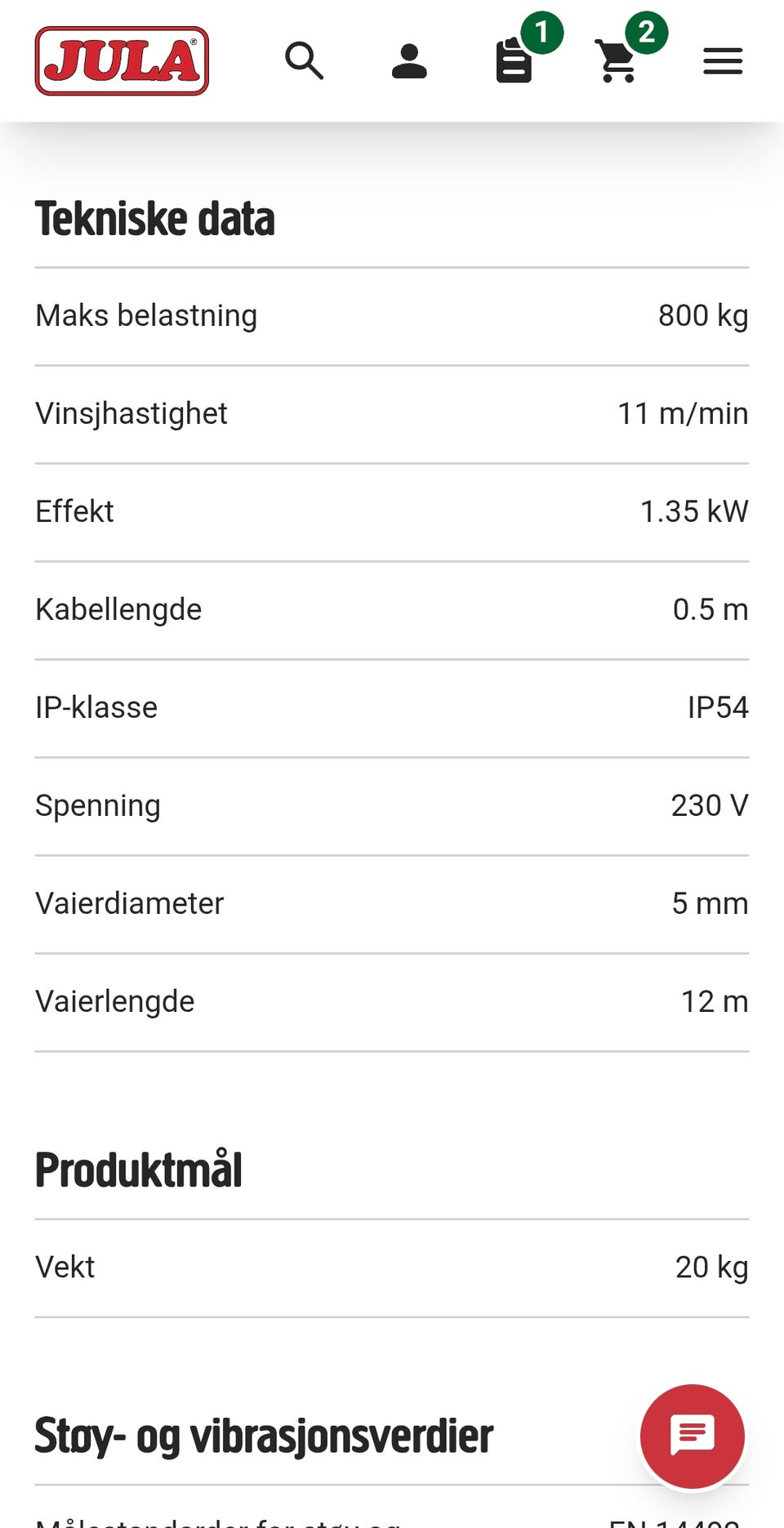This screenshot has width=784, height=1528.
Task: Open the search icon
Action: (305, 61)
